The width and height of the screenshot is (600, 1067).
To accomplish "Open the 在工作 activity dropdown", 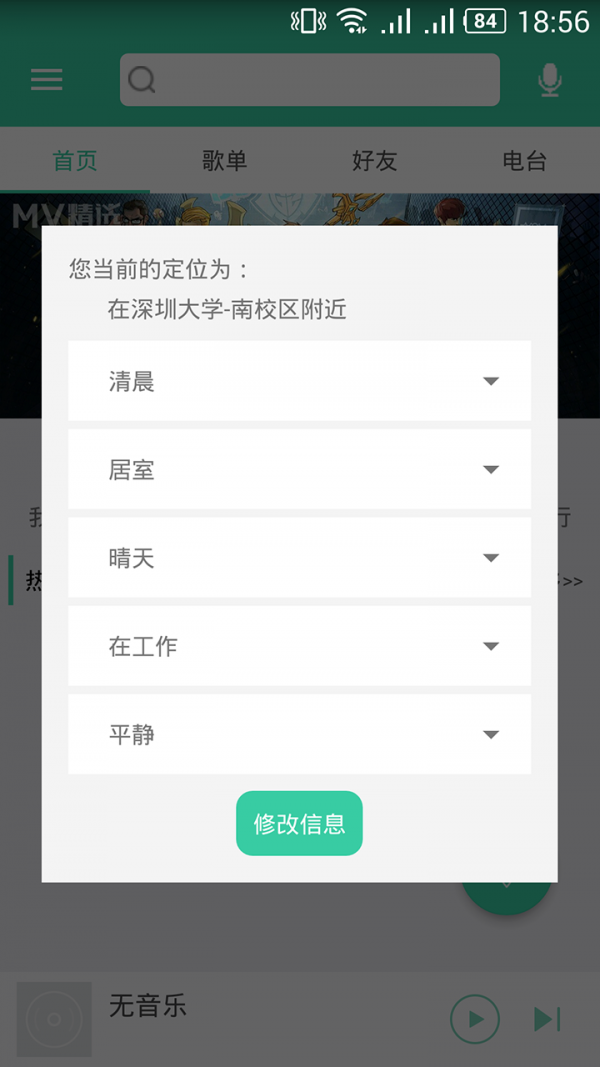I will tap(299, 645).
